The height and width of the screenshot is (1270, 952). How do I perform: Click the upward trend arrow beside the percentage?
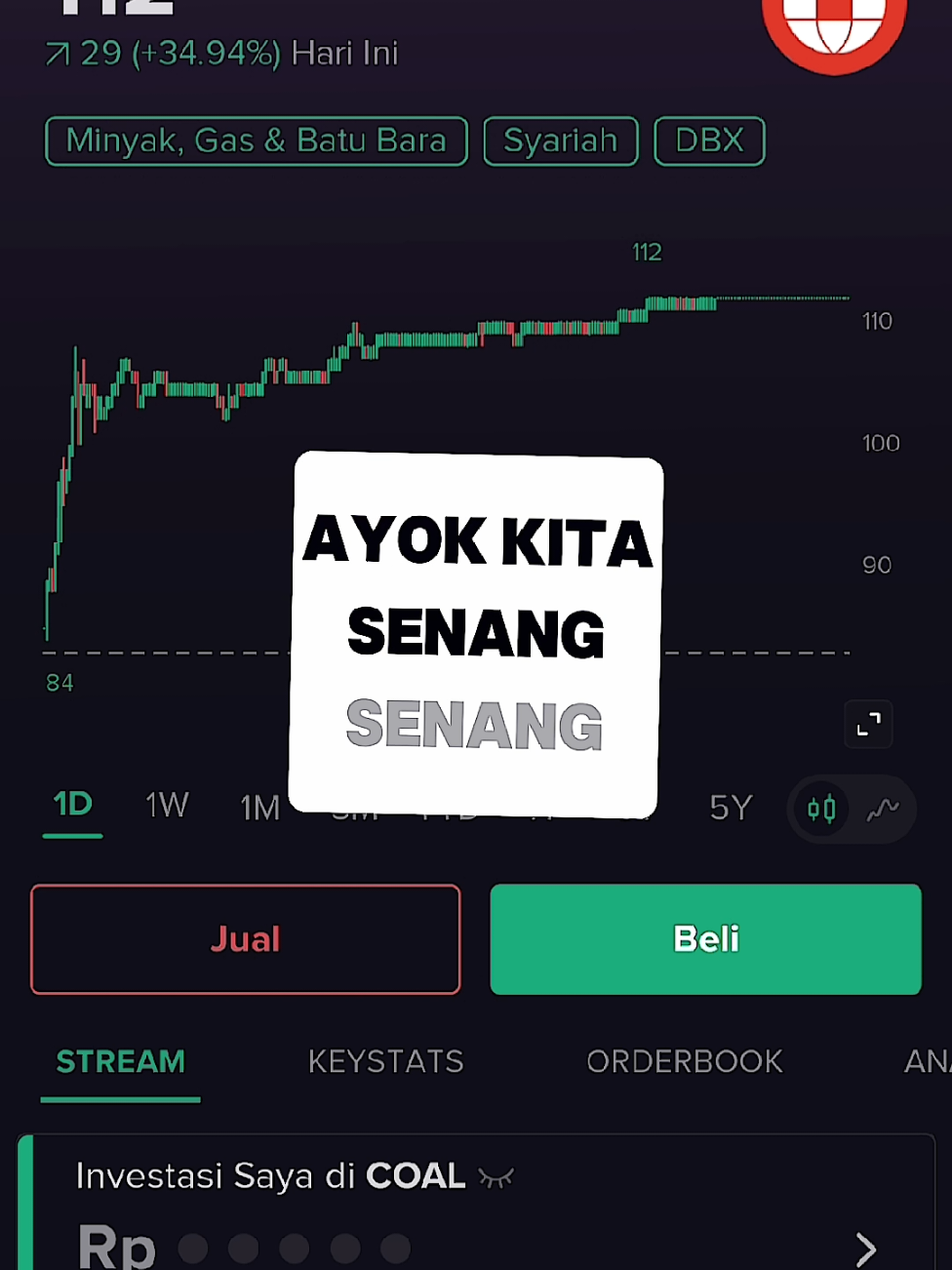coord(59,54)
